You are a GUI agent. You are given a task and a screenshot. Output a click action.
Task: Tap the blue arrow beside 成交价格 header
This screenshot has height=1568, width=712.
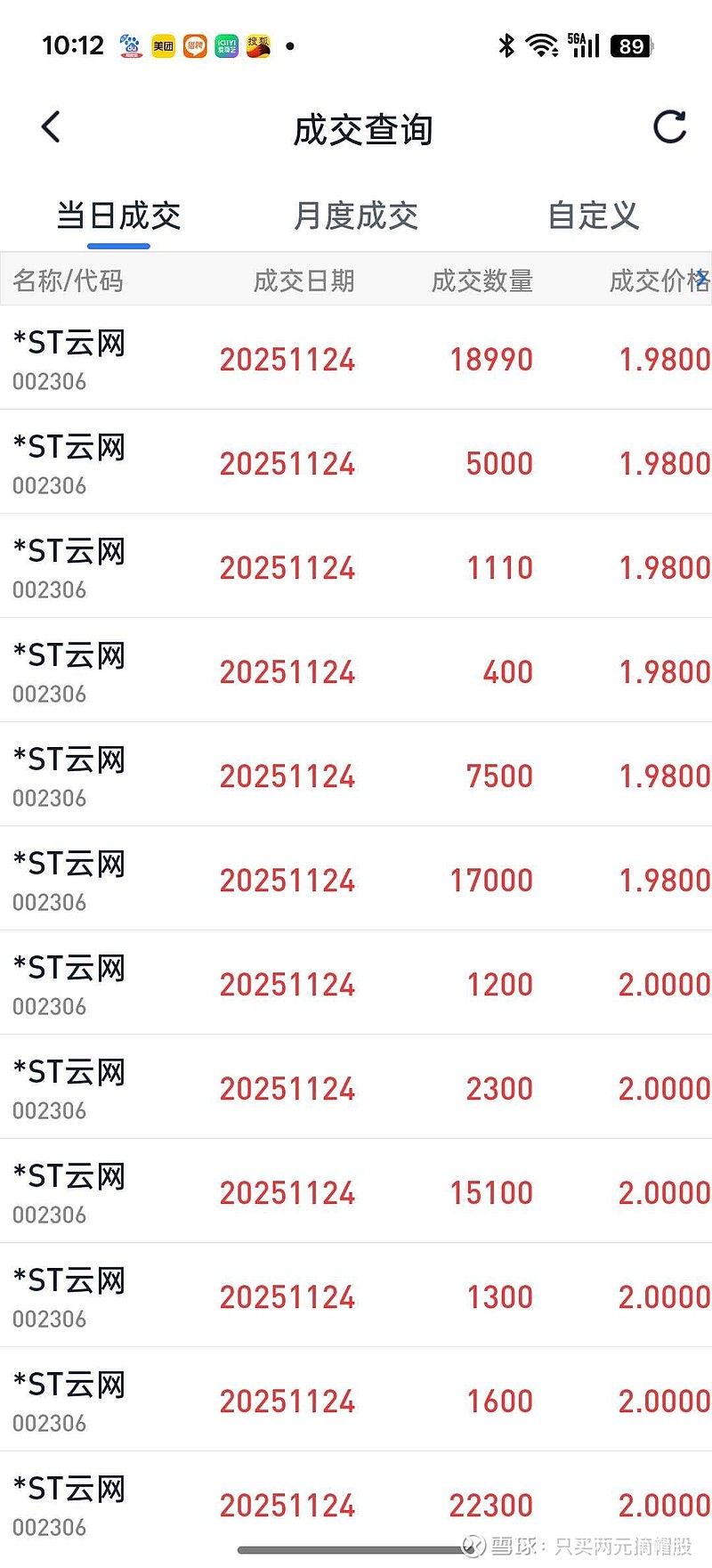[x=702, y=278]
